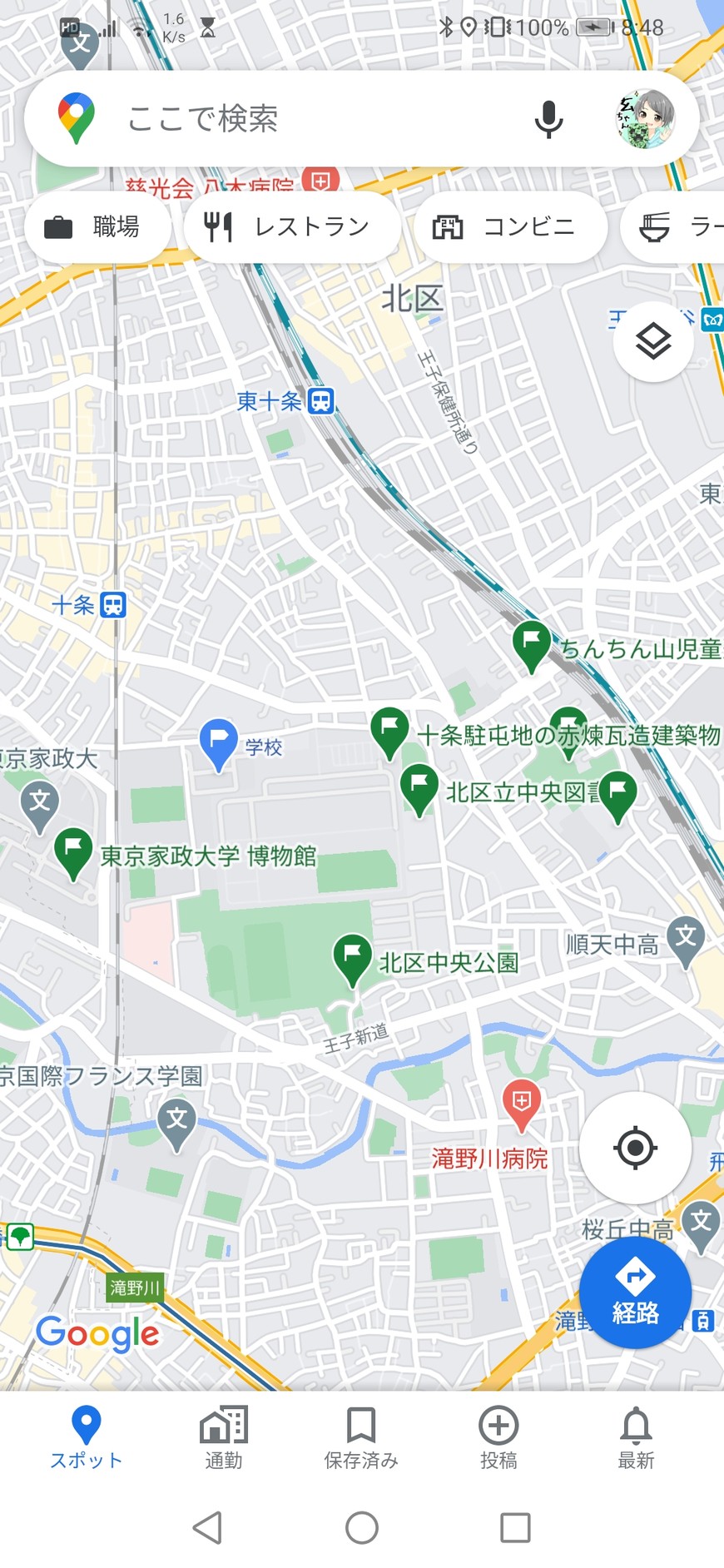Center map on my current location

635,1148
